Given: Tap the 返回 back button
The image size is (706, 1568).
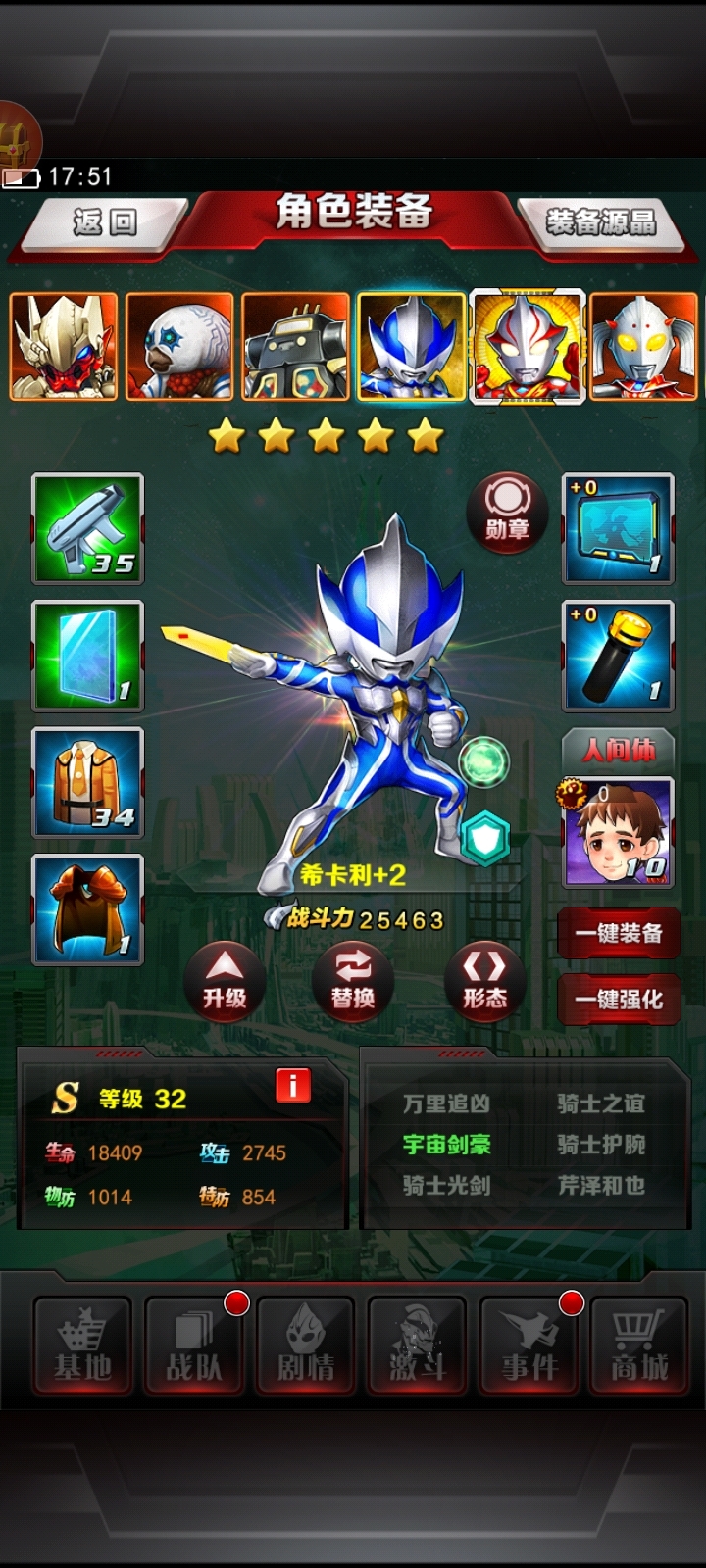Looking at the screenshot, I should click(103, 223).
